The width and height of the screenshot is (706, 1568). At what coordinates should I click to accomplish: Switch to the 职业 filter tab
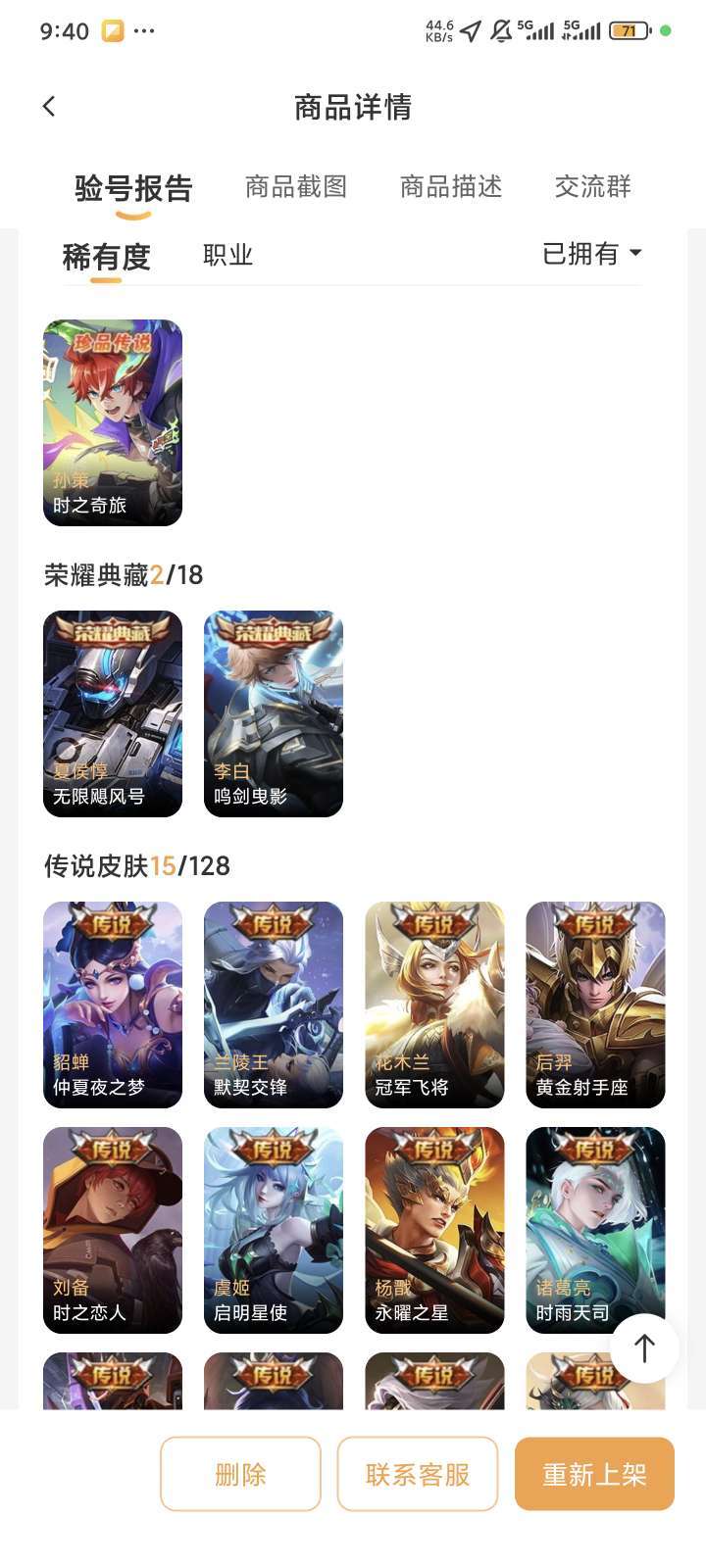coord(227,255)
